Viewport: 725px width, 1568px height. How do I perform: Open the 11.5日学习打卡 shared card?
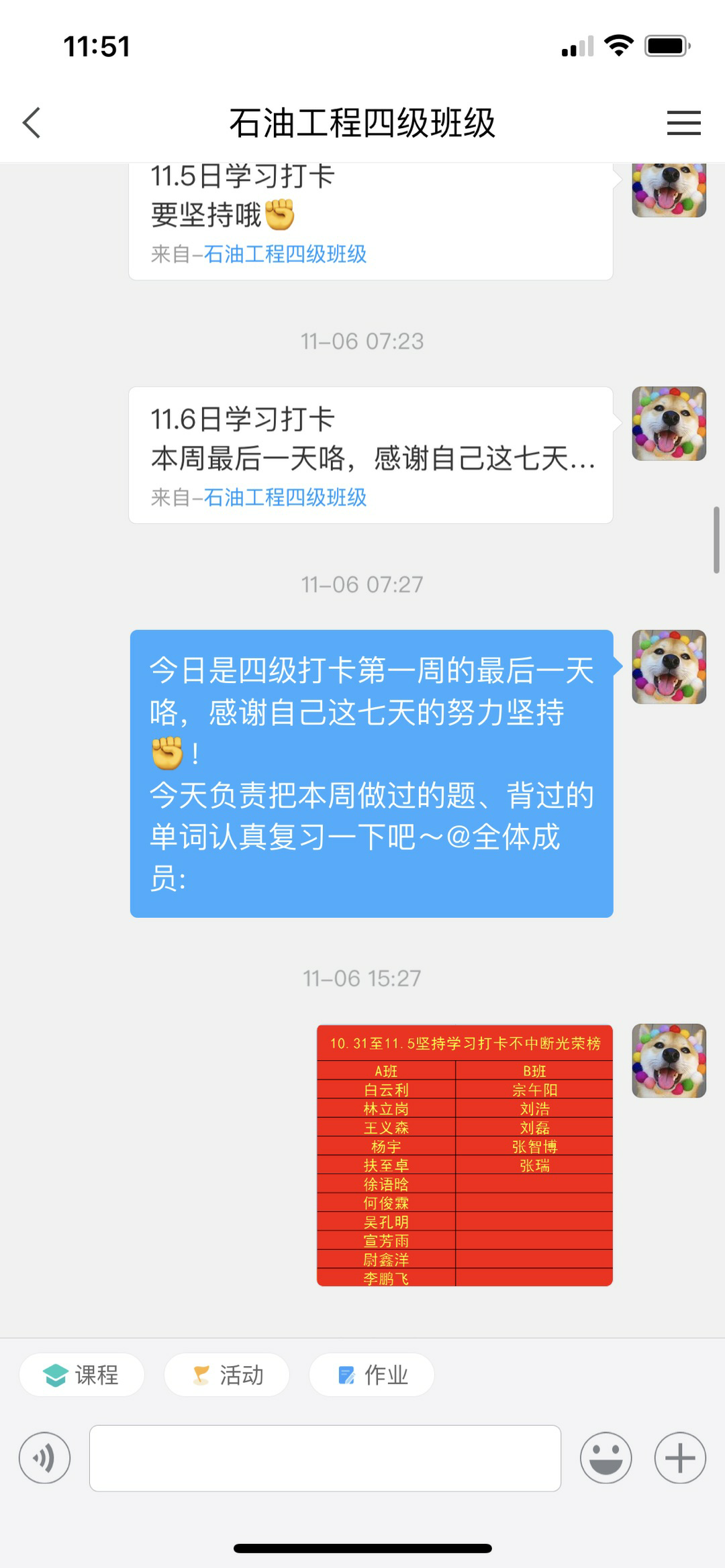coord(371,215)
